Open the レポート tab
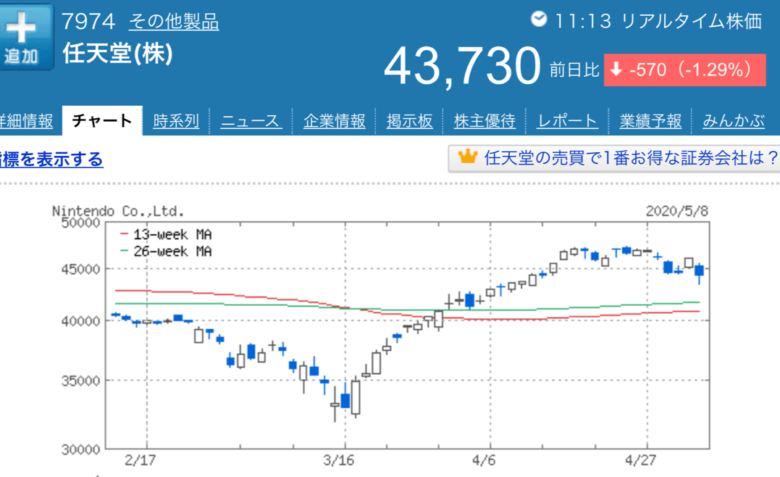The width and height of the screenshot is (780, 477). [x=567, y=121]
